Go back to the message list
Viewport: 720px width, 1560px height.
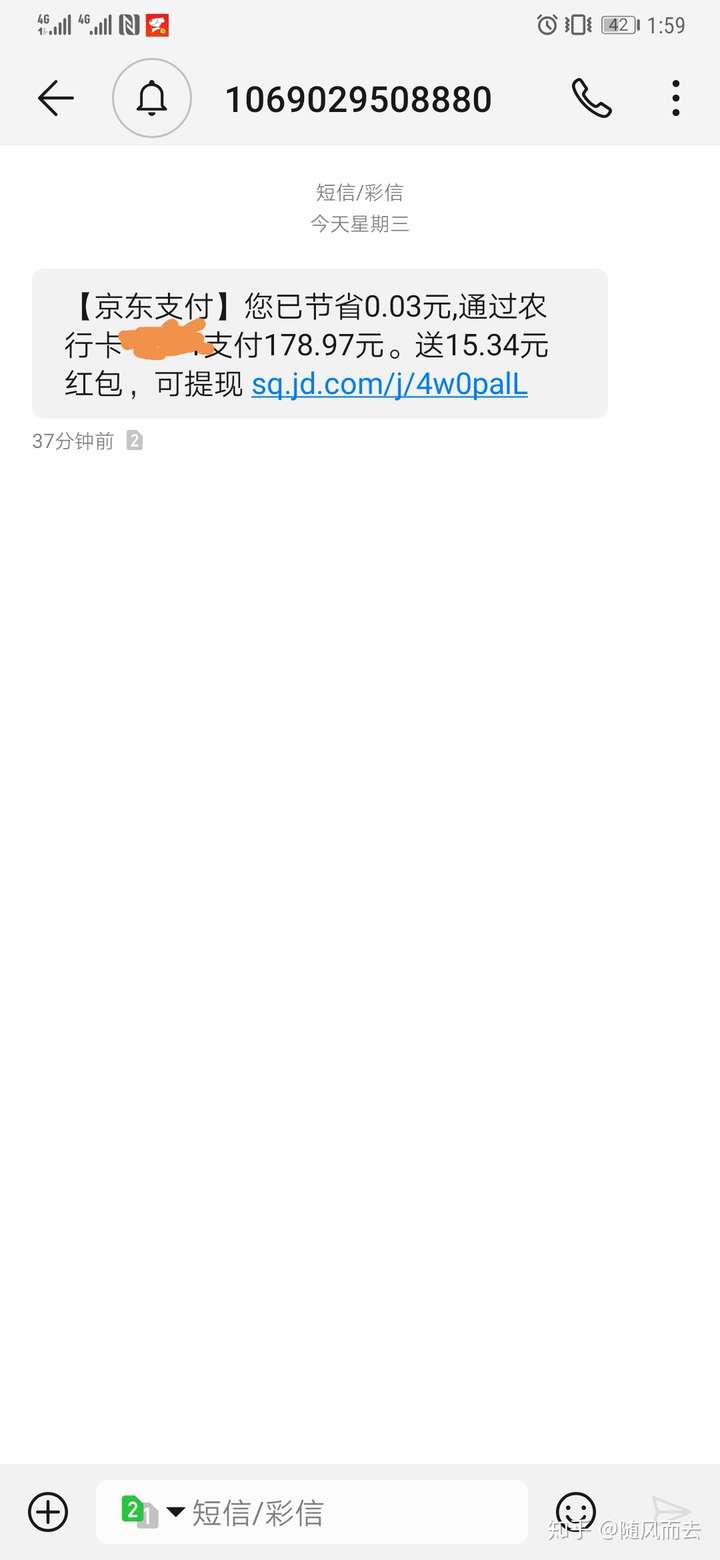click(55, 98)
